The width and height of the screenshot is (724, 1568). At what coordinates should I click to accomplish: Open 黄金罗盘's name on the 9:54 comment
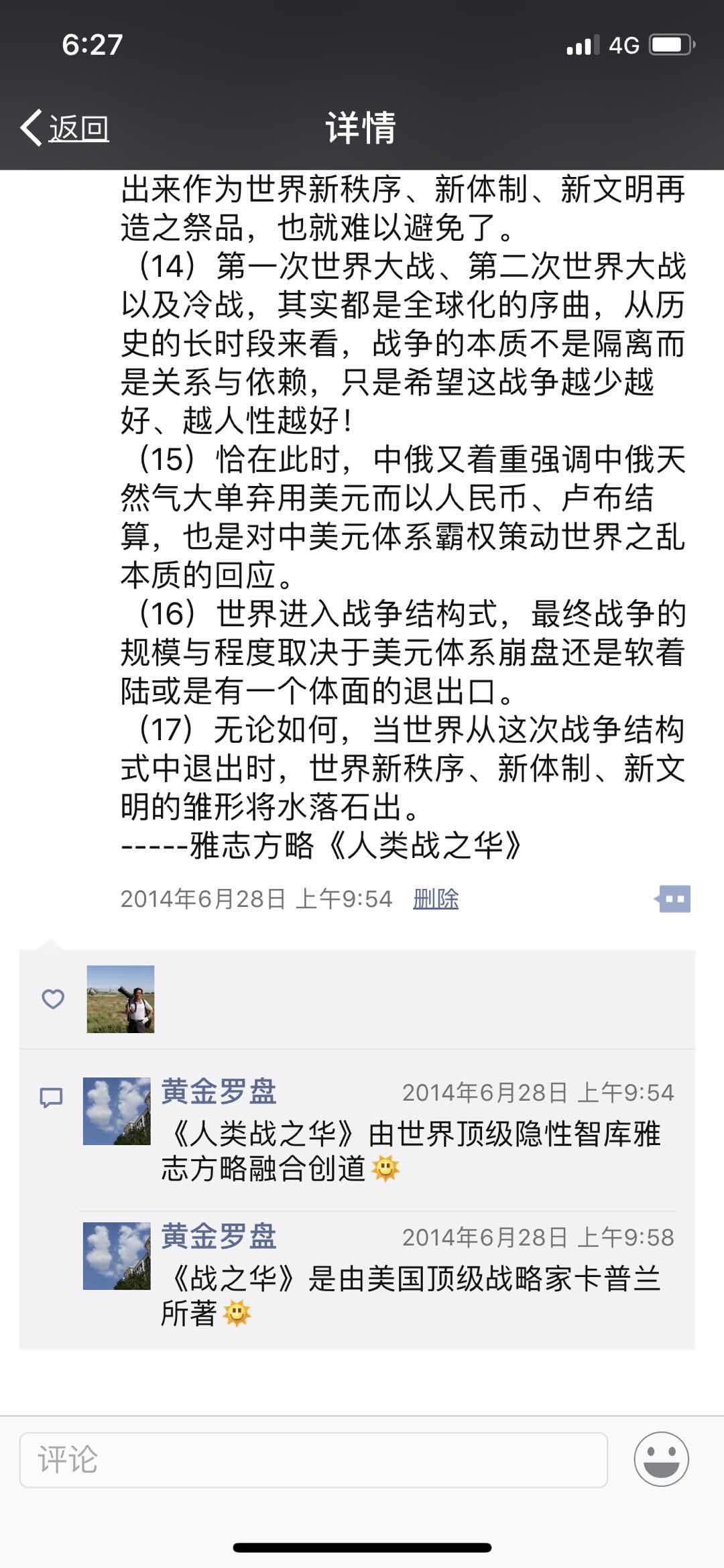pyautogui.click(x=219, y=1092)
